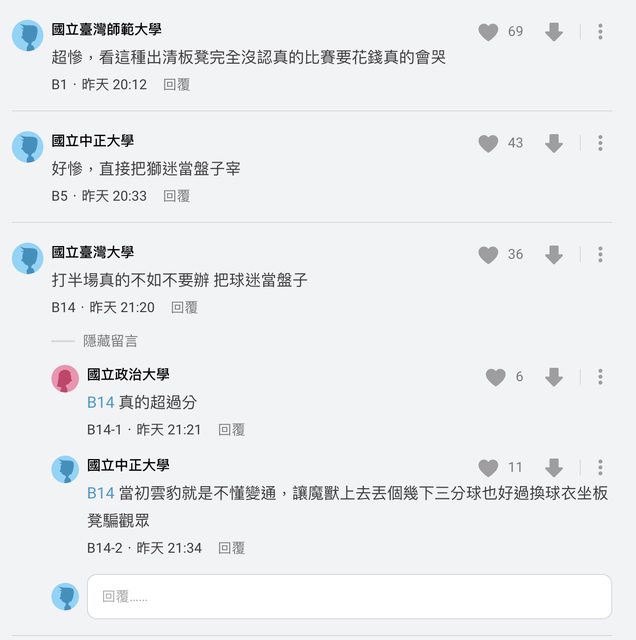
Task: Like sub-comment B14-1
Action: click(495, 377)
